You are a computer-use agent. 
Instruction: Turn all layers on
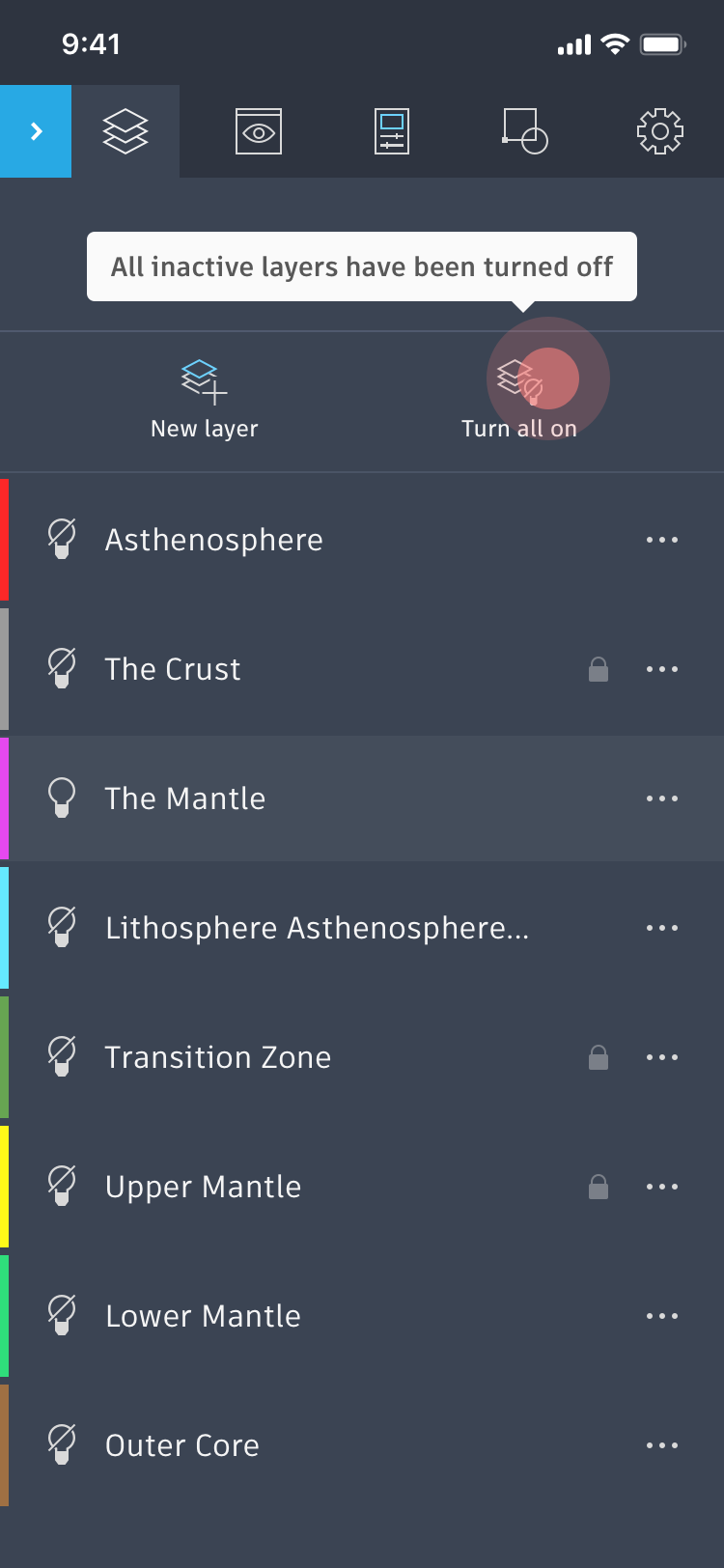pos(519,399)
